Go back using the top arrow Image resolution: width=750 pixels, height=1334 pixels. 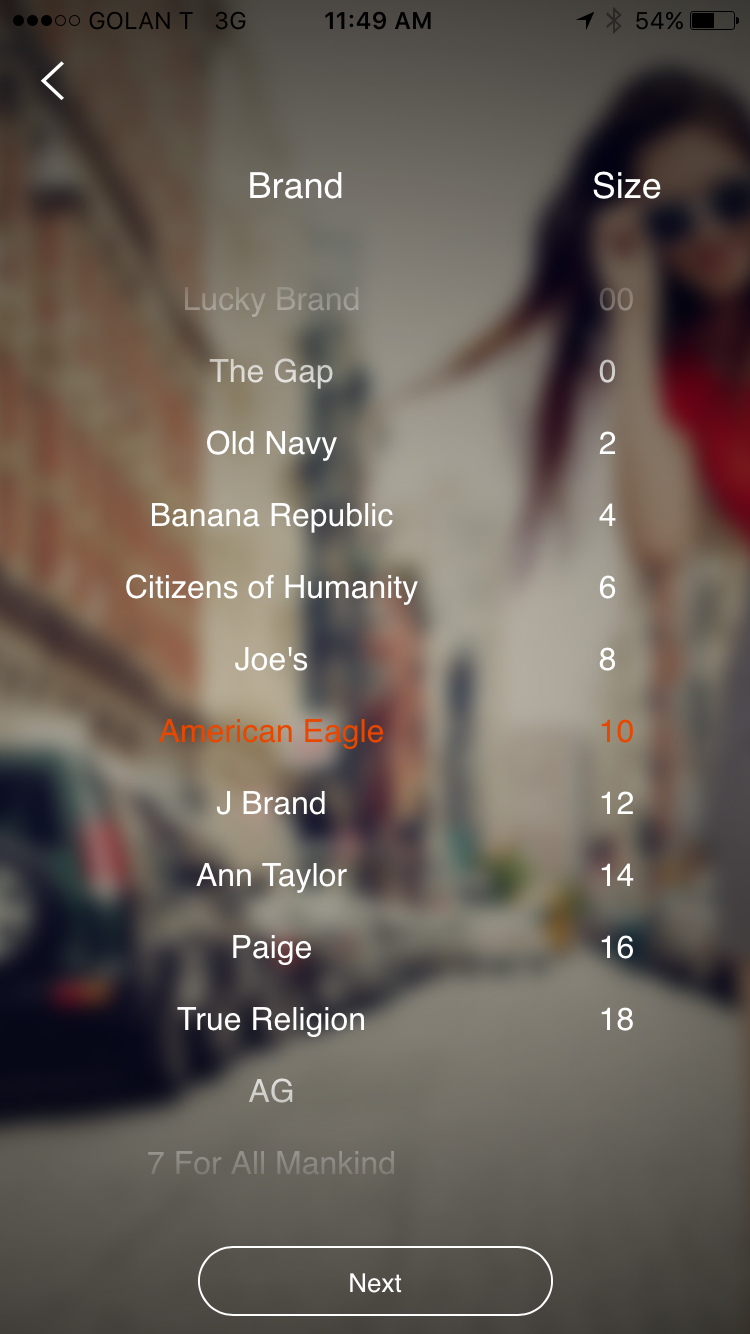point(53,80)
